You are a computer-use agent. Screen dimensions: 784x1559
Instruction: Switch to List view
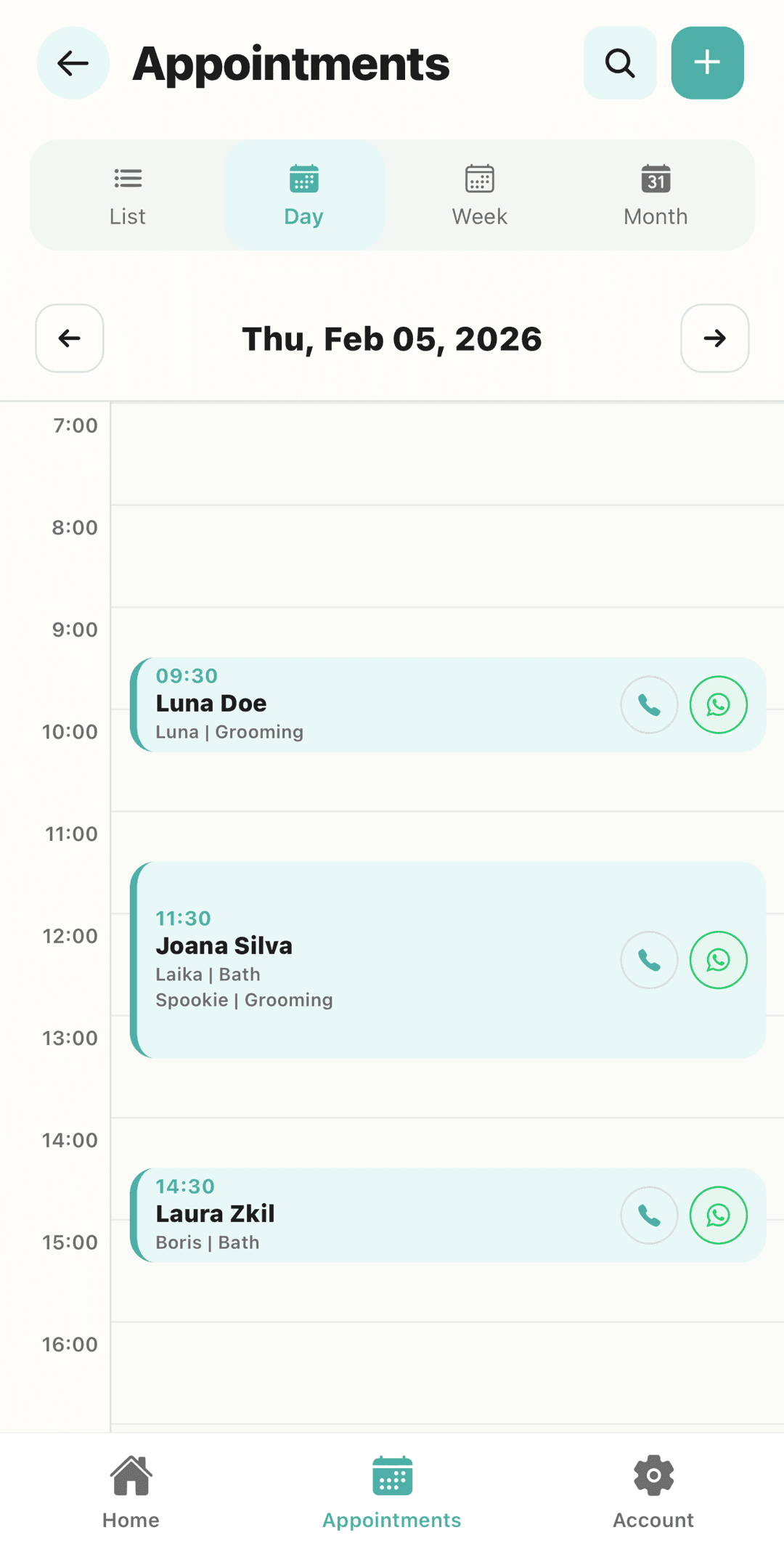tap(128, 195)
